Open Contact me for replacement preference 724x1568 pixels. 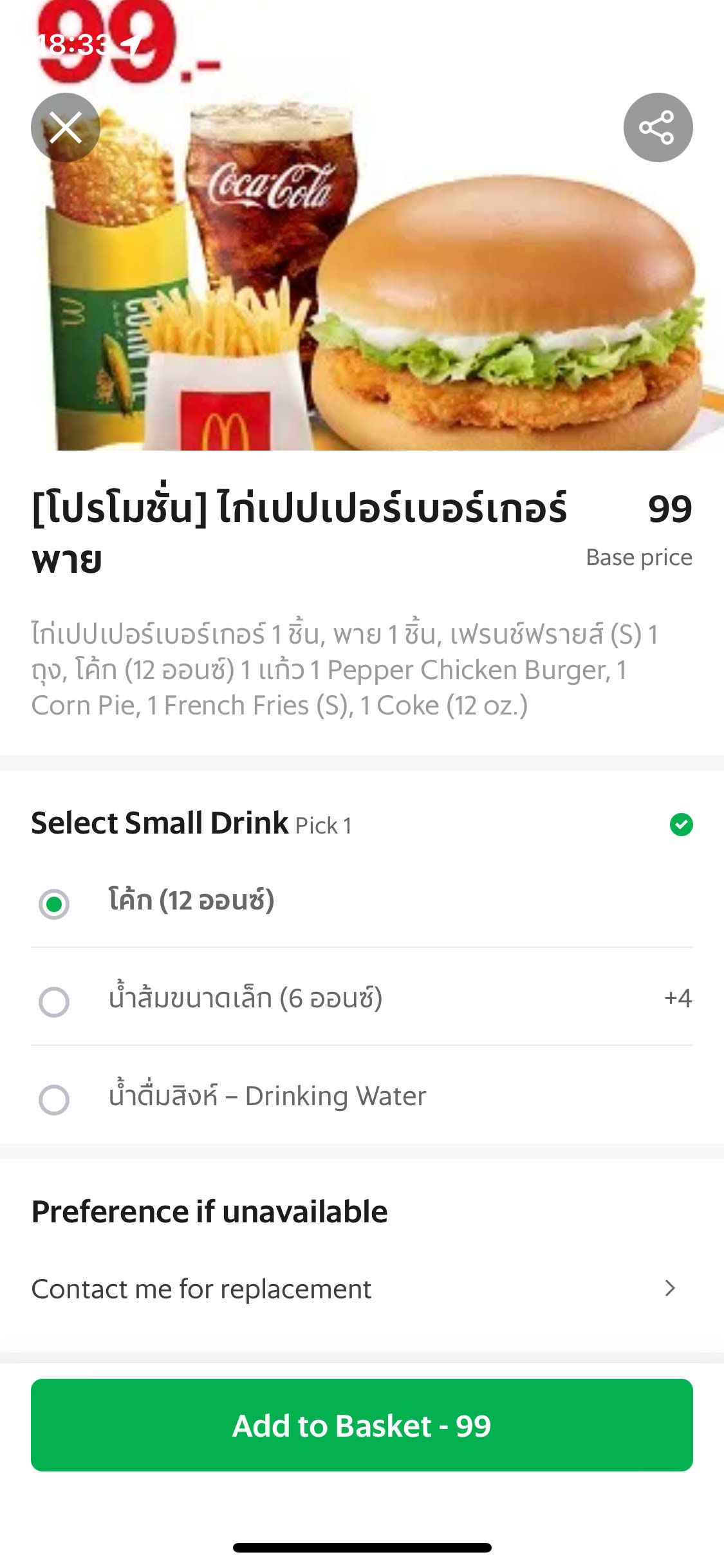[361, 1289]
